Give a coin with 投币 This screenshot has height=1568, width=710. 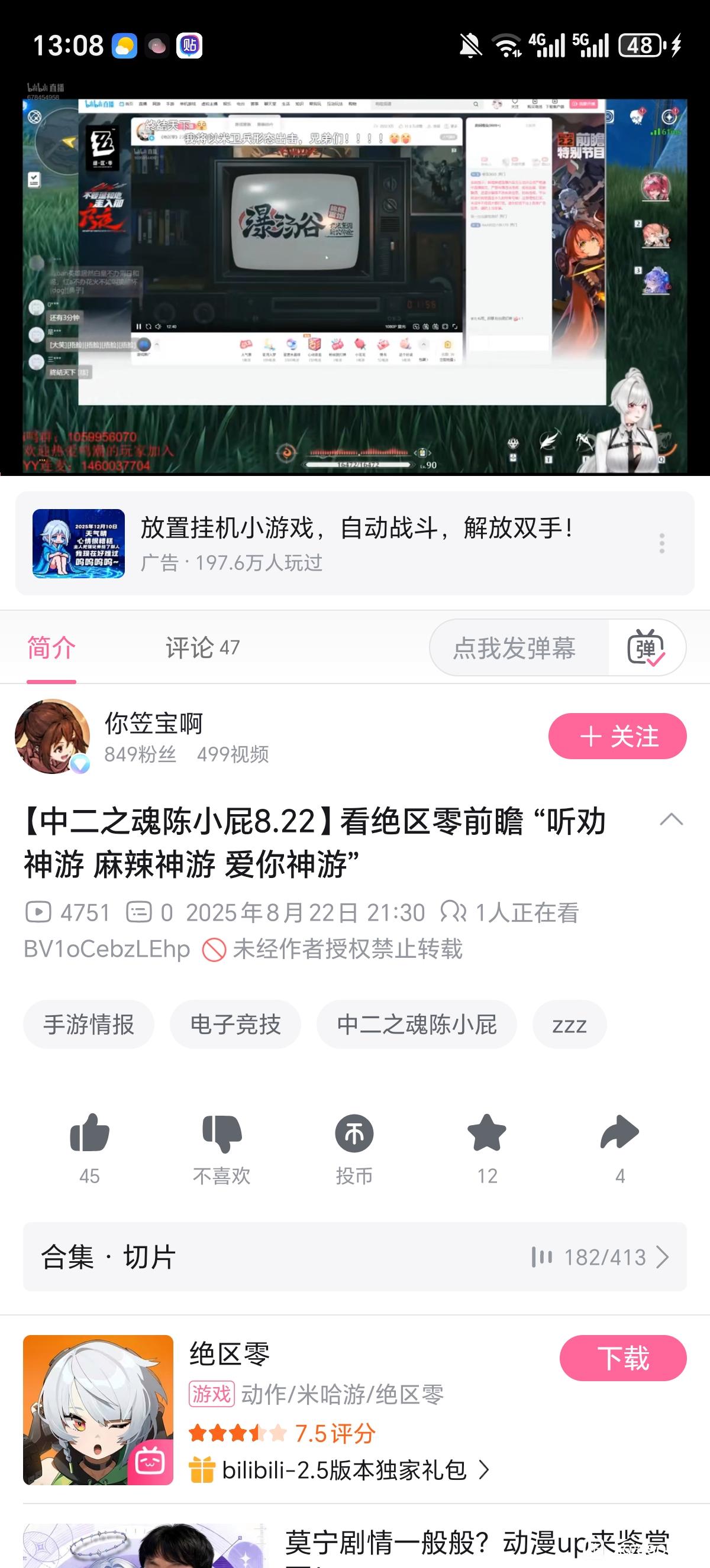coord(354,1135)
